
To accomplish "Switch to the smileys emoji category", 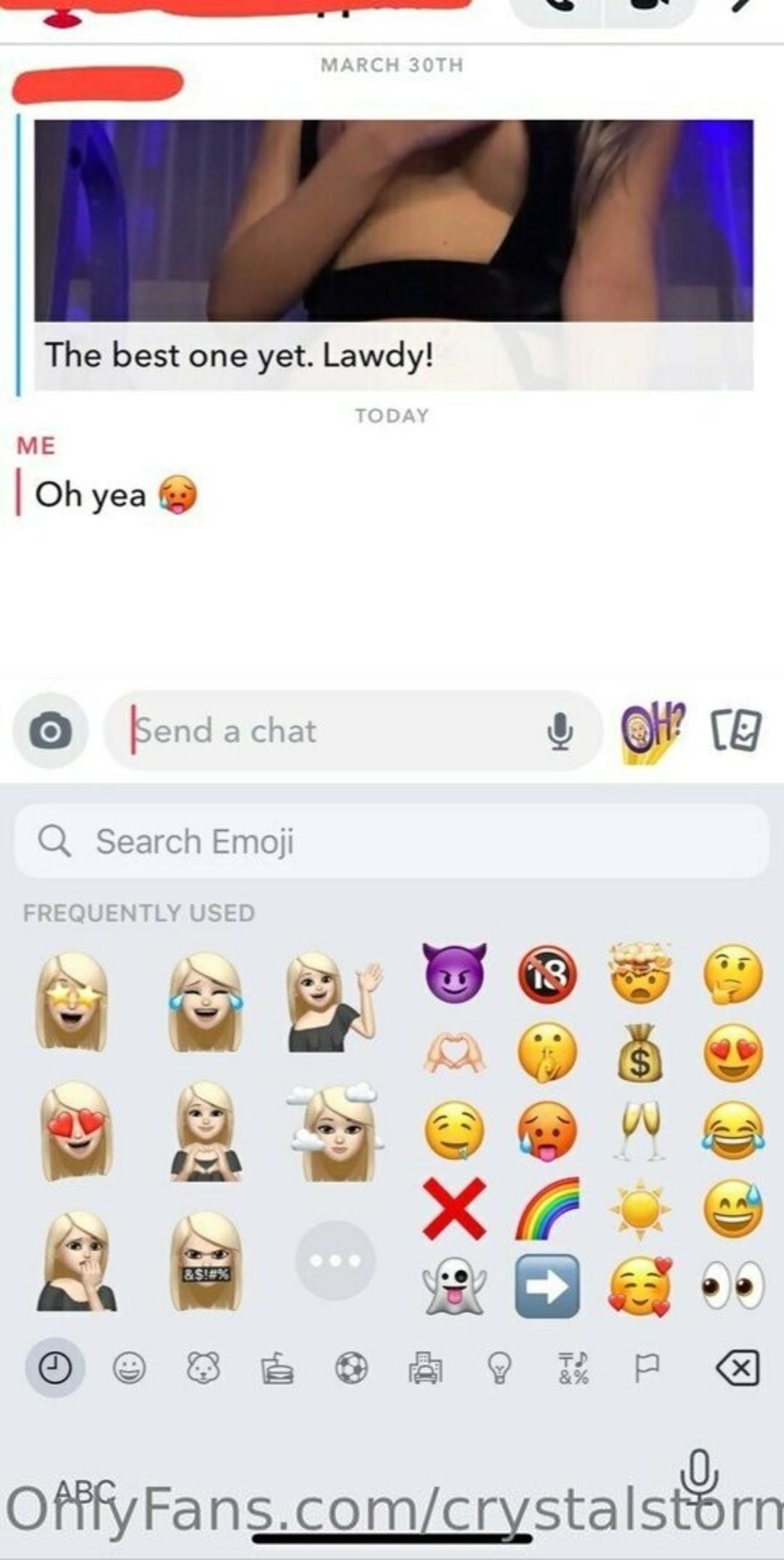I will [x=129, y=1369].
